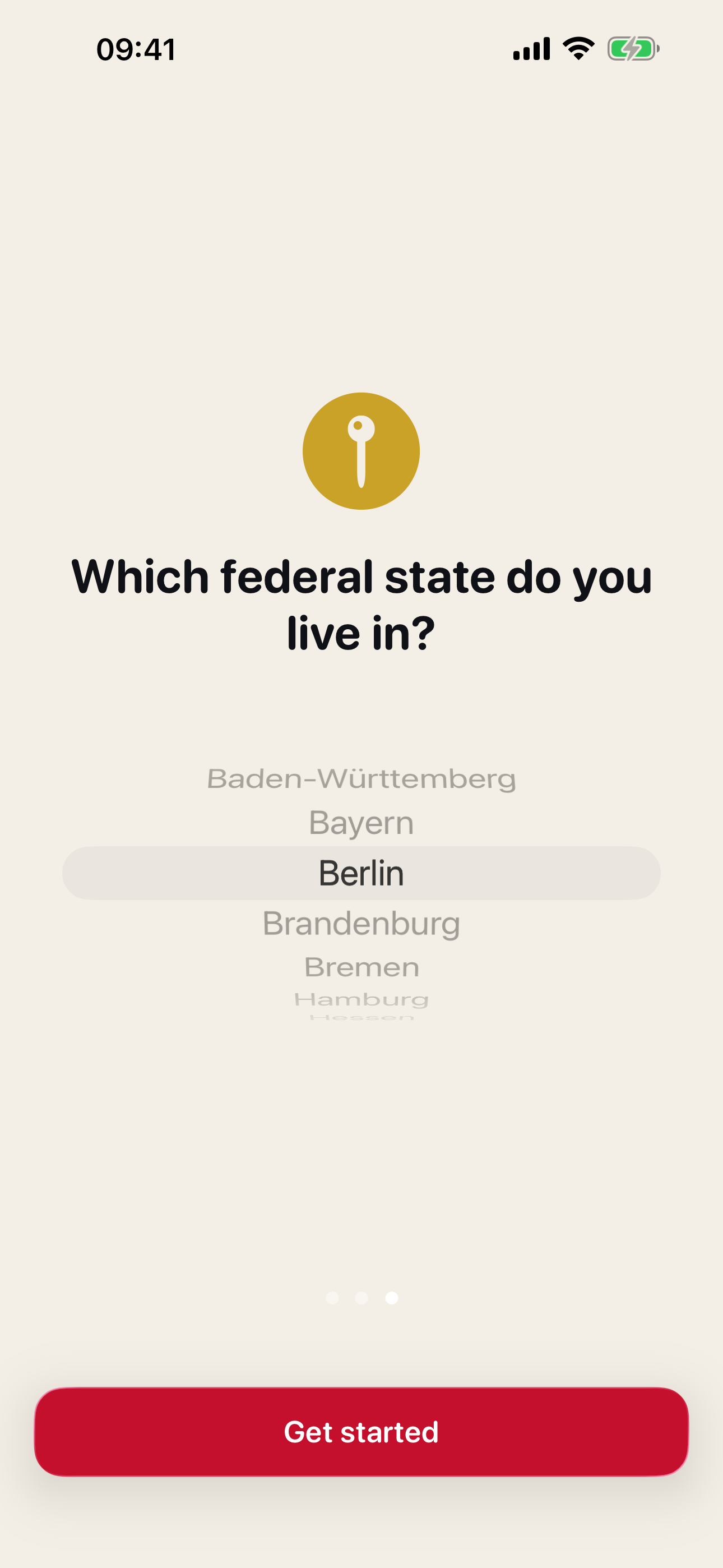Click the clock showing 09:41

pos(135,50)
